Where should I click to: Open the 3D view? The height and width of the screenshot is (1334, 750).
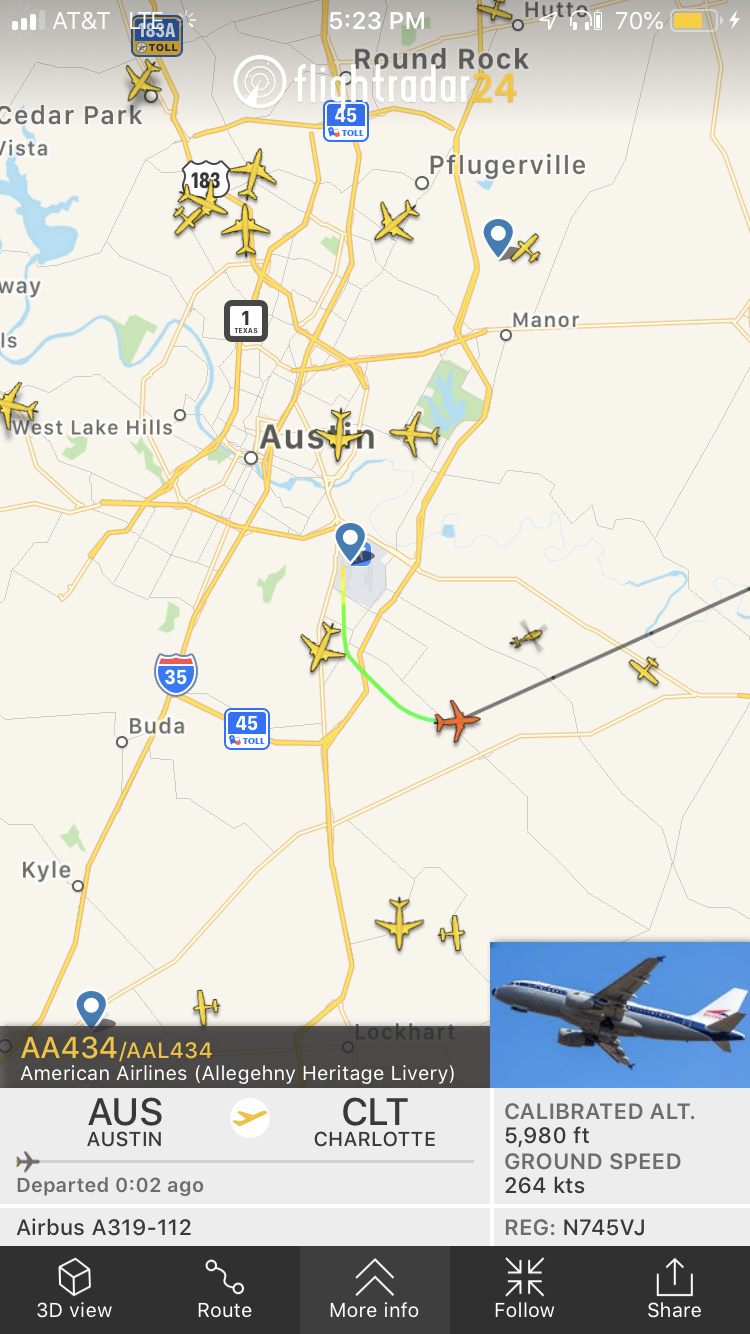(x=74, y=1289)
